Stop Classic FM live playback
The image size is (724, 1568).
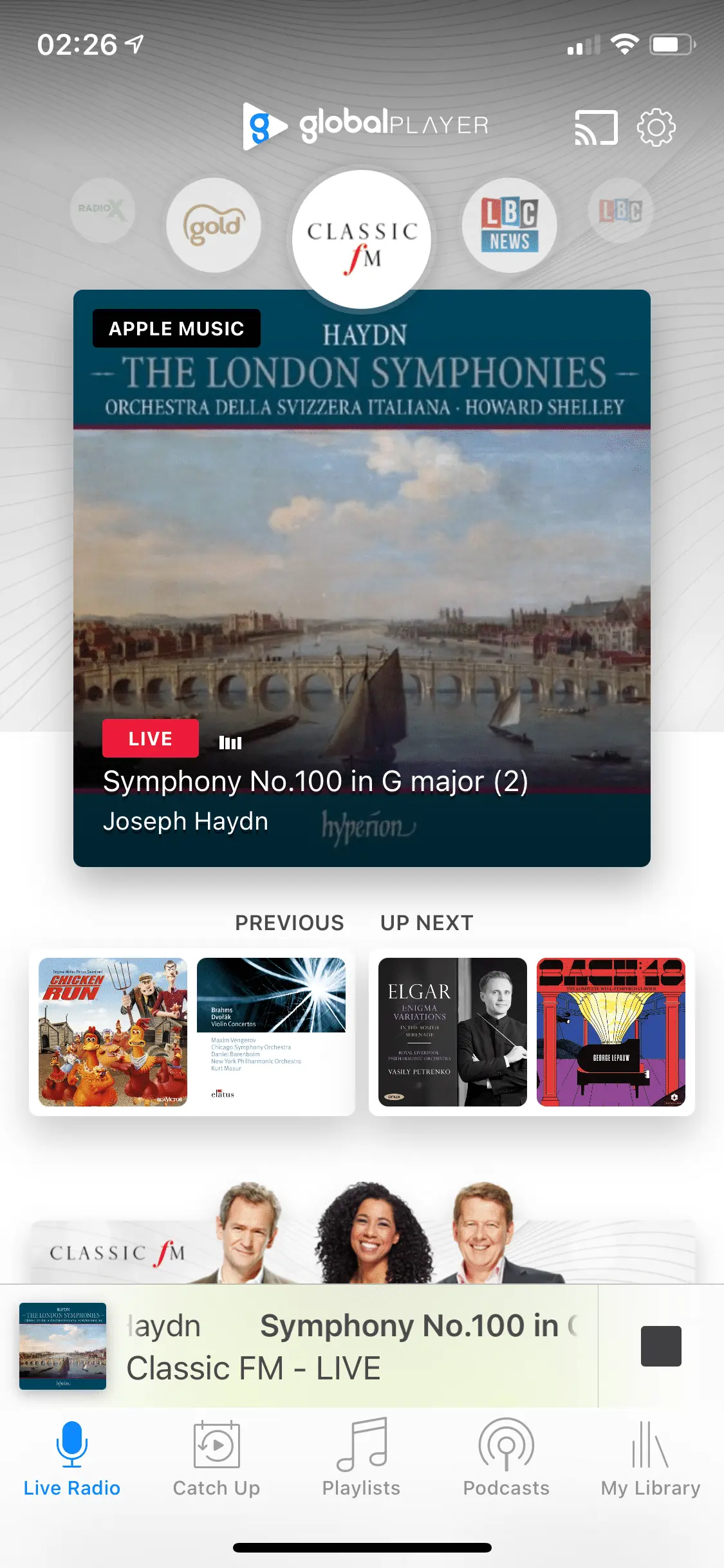[x=660, y=1346]
